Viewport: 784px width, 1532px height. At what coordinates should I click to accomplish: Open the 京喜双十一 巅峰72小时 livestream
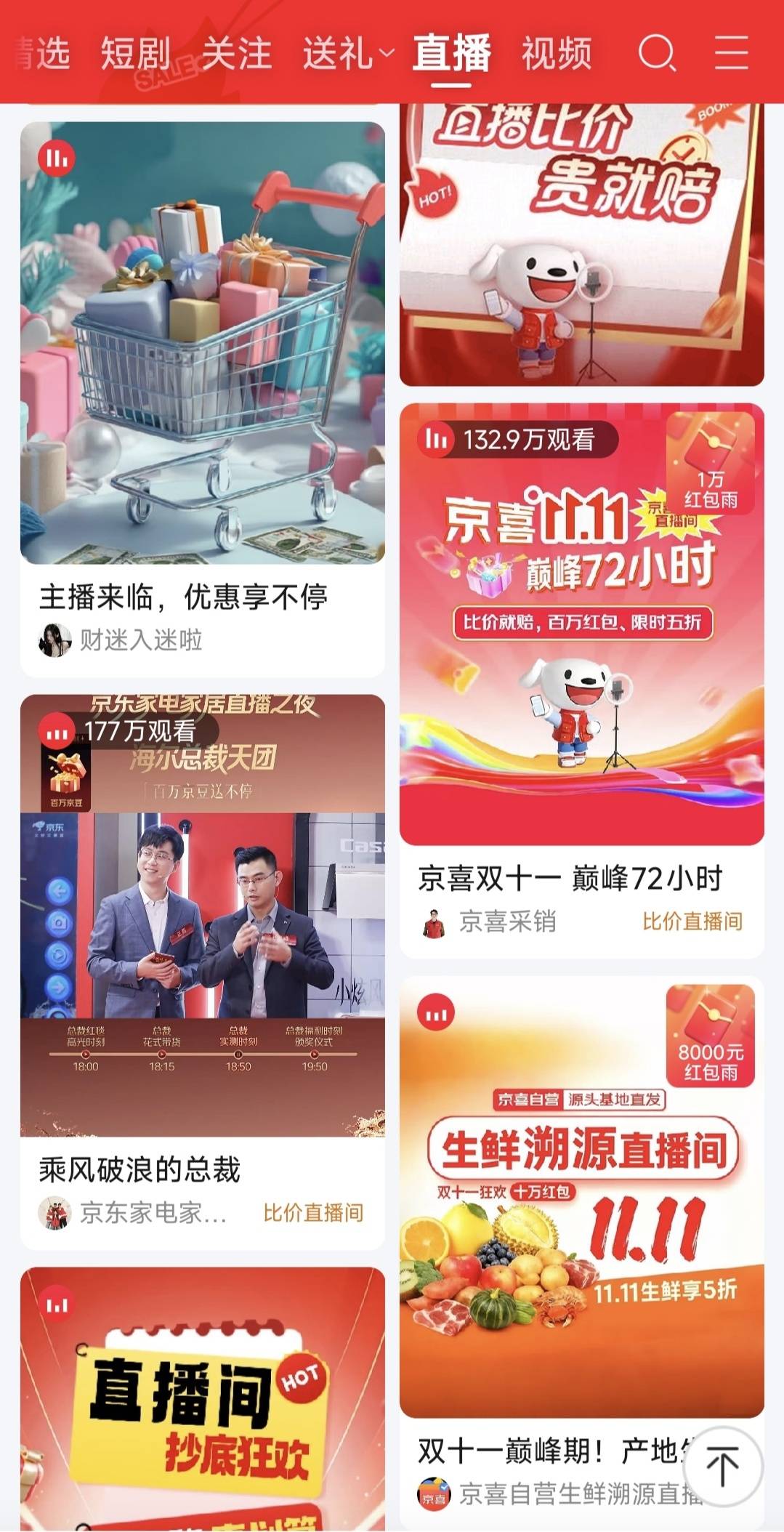(x=581, y=625)
